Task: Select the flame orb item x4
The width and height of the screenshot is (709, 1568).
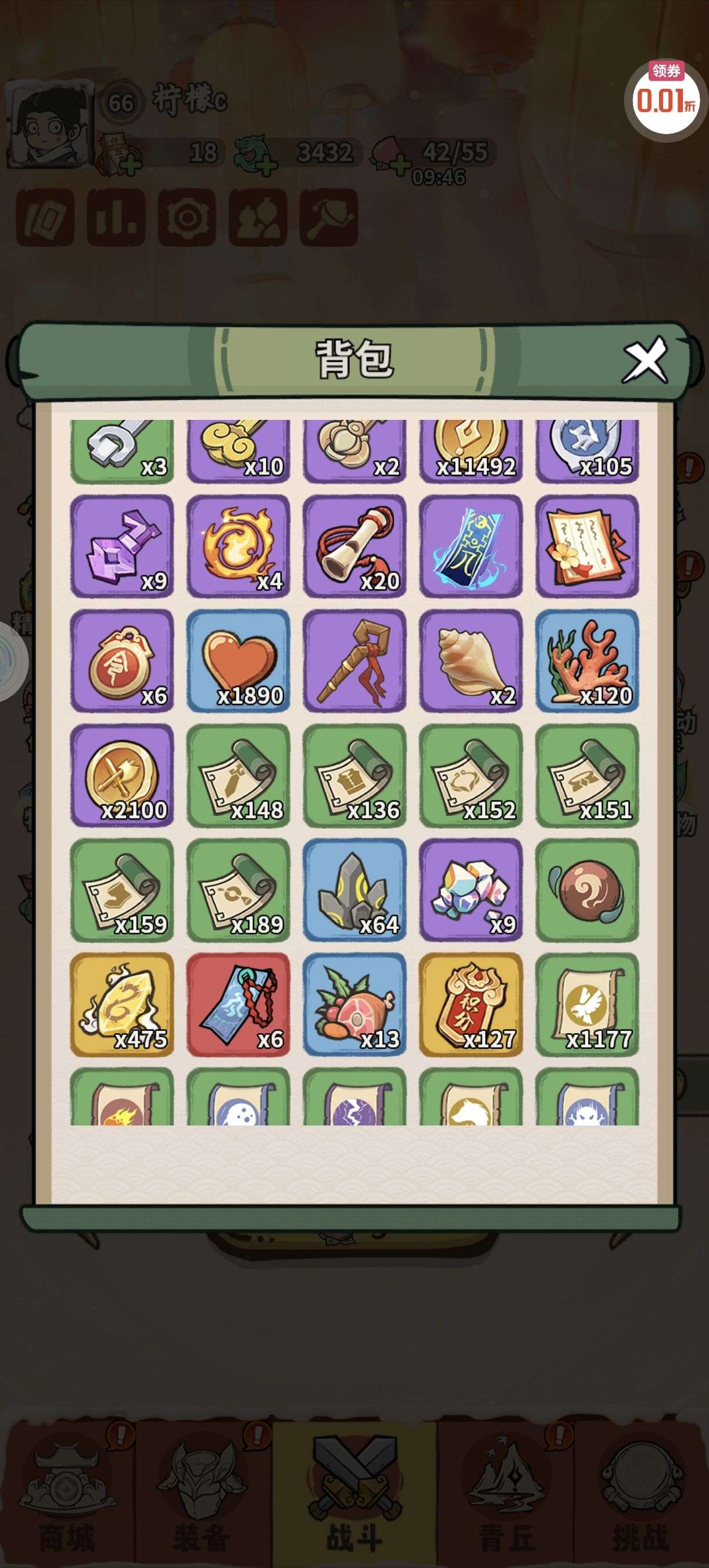Action: (238, 546)
